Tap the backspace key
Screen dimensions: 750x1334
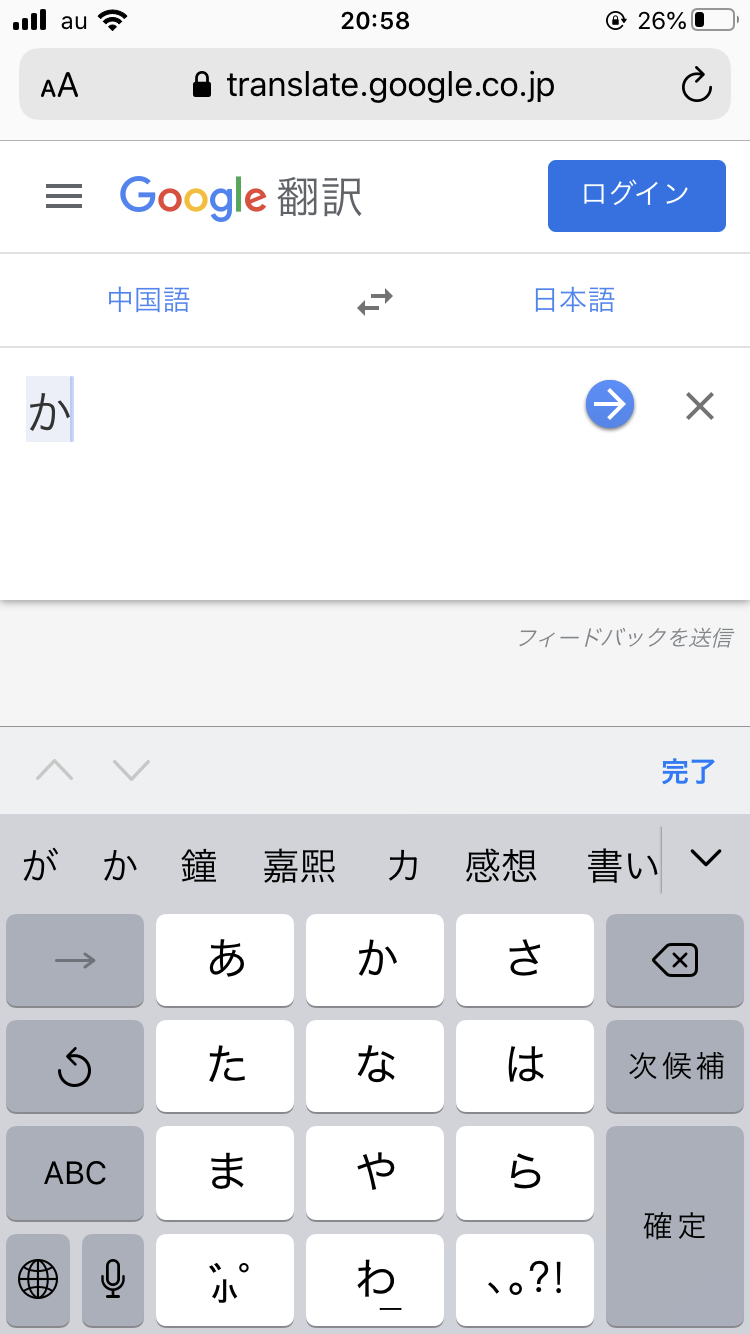(674, 961)
